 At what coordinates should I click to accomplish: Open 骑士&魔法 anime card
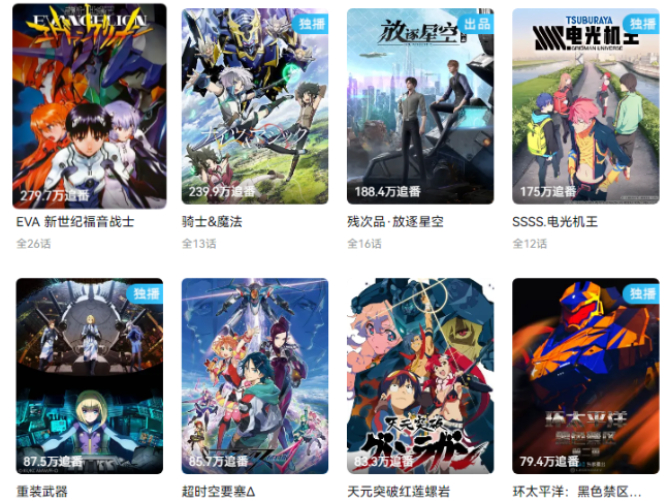(254, 106)
